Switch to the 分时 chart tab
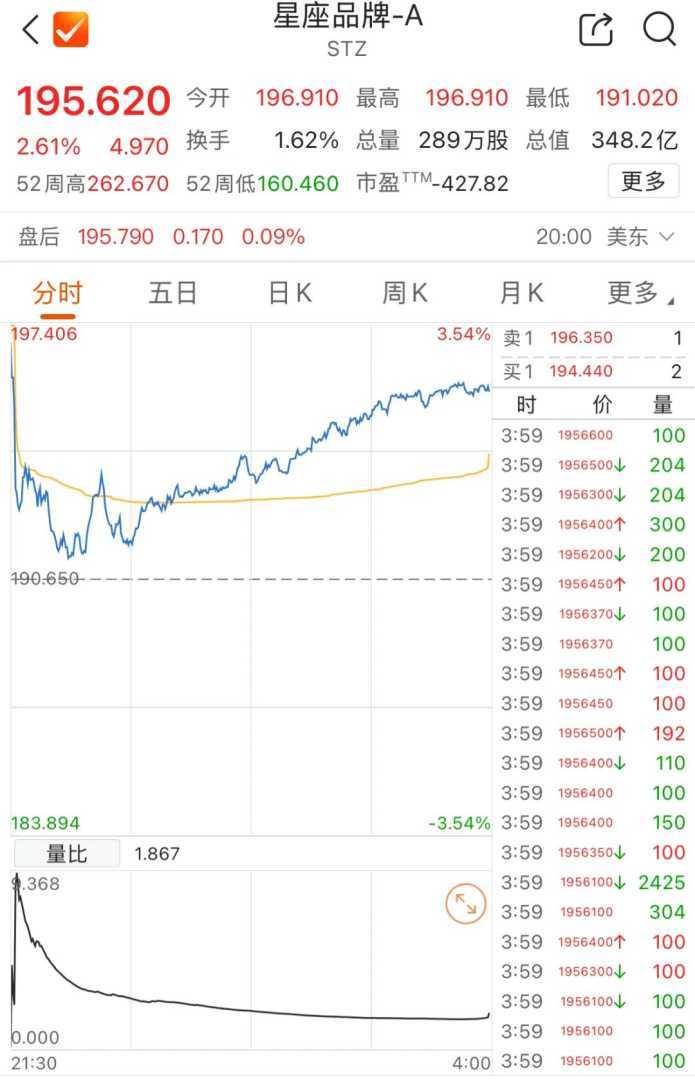Image resolution: width=695 pixels, height=1080 pixels. click(x=57, y=293)
